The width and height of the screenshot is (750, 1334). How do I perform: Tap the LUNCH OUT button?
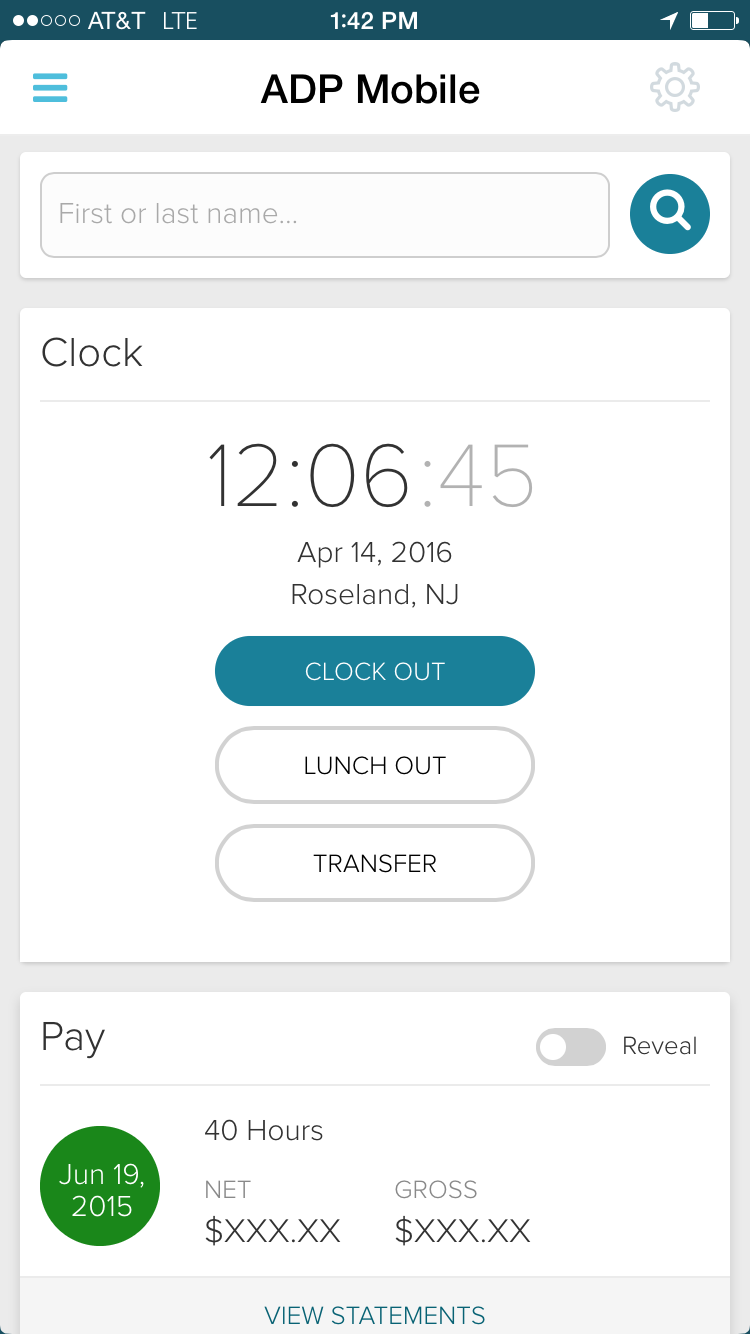[x=375, y=765]
